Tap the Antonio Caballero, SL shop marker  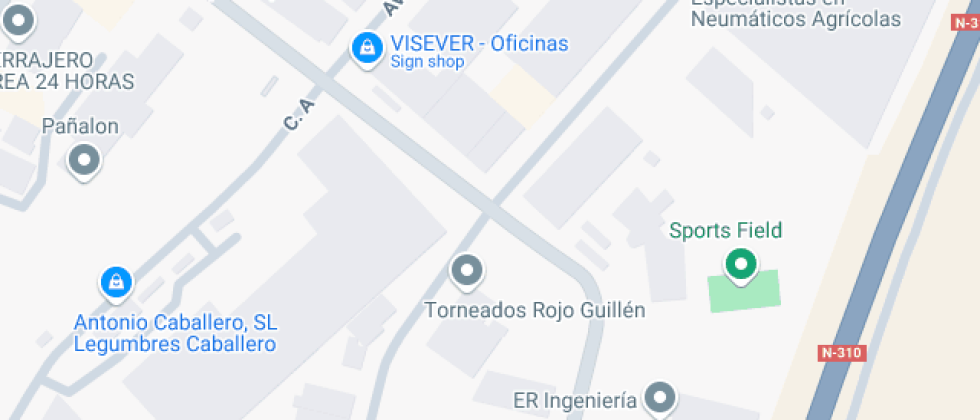tap(117, 282)
